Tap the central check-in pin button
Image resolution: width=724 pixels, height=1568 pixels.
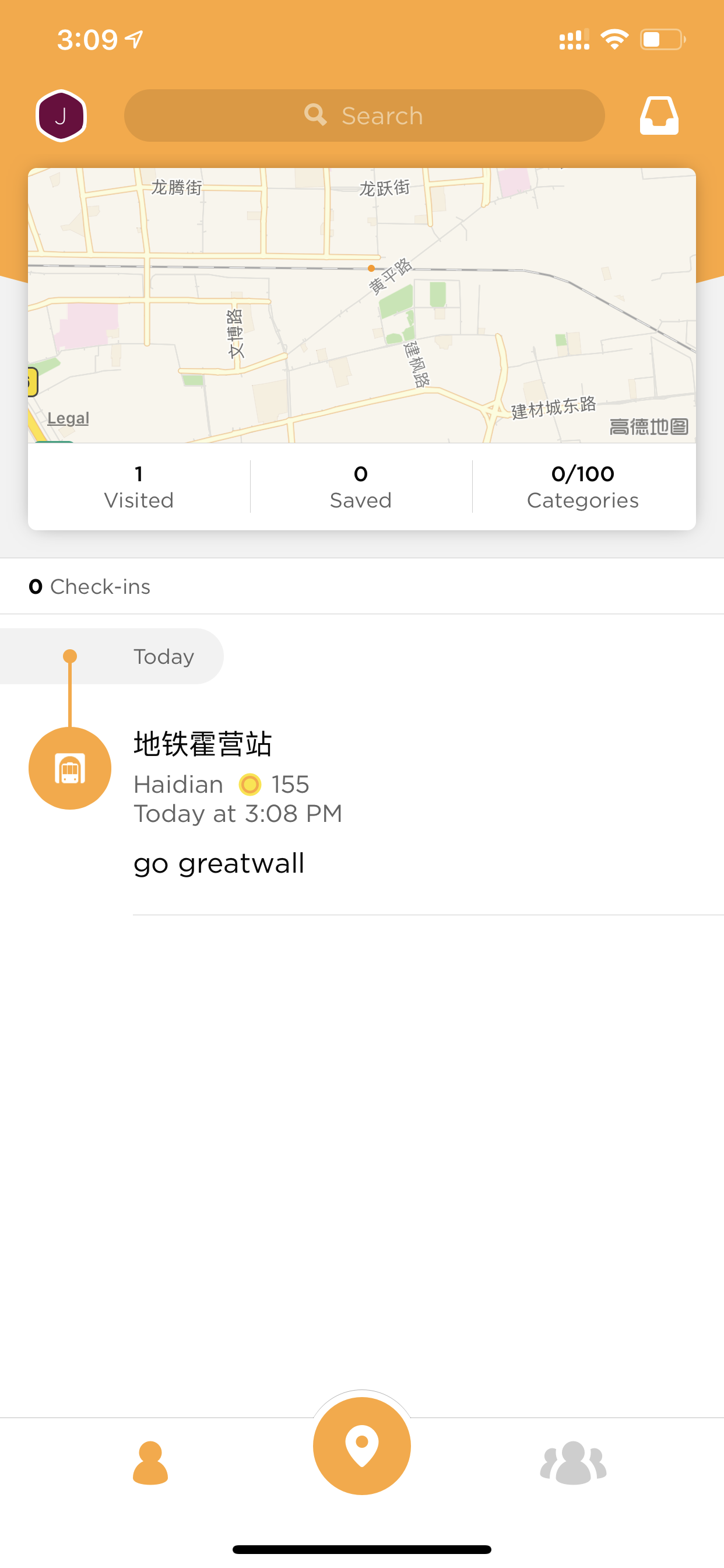[x=362, y=1445]
